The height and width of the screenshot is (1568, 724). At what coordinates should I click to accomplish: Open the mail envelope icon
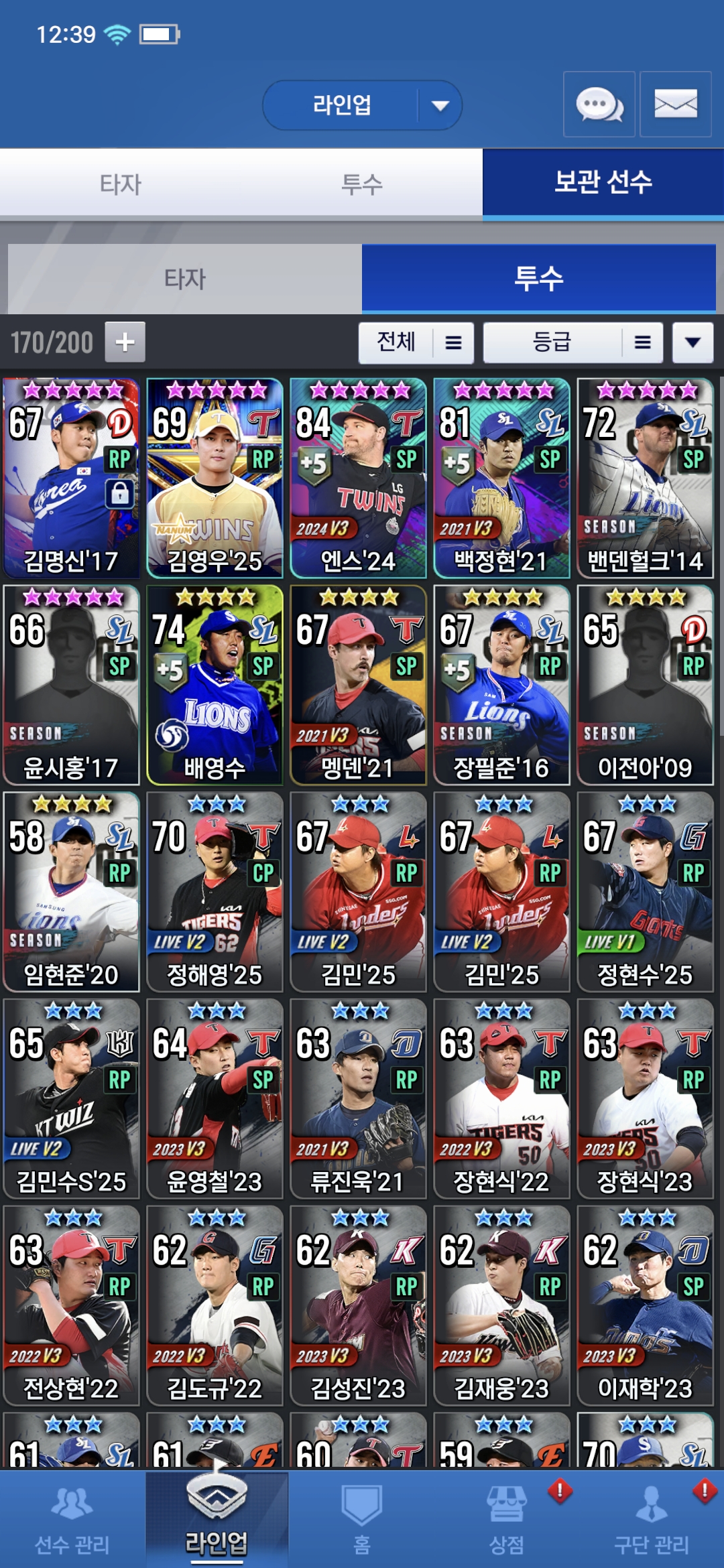pos(675,105)
